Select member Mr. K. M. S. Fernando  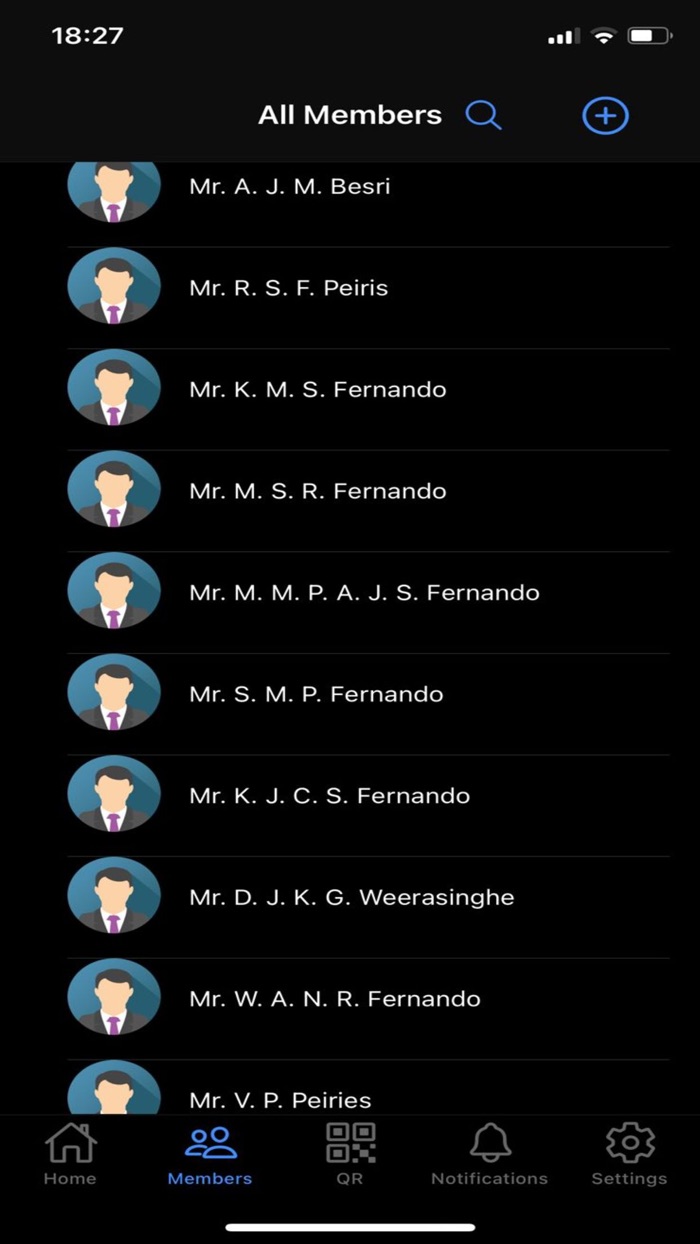coord(318,390)
